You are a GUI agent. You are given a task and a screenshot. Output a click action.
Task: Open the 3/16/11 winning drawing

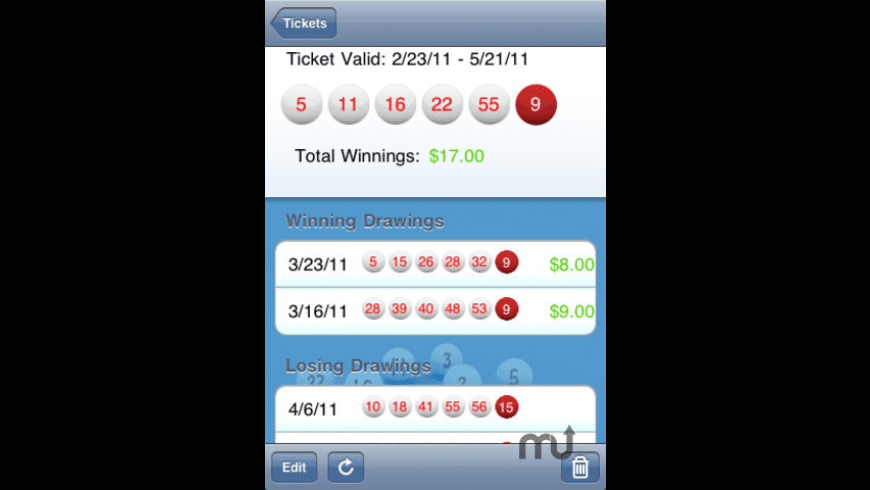point(435,311)
